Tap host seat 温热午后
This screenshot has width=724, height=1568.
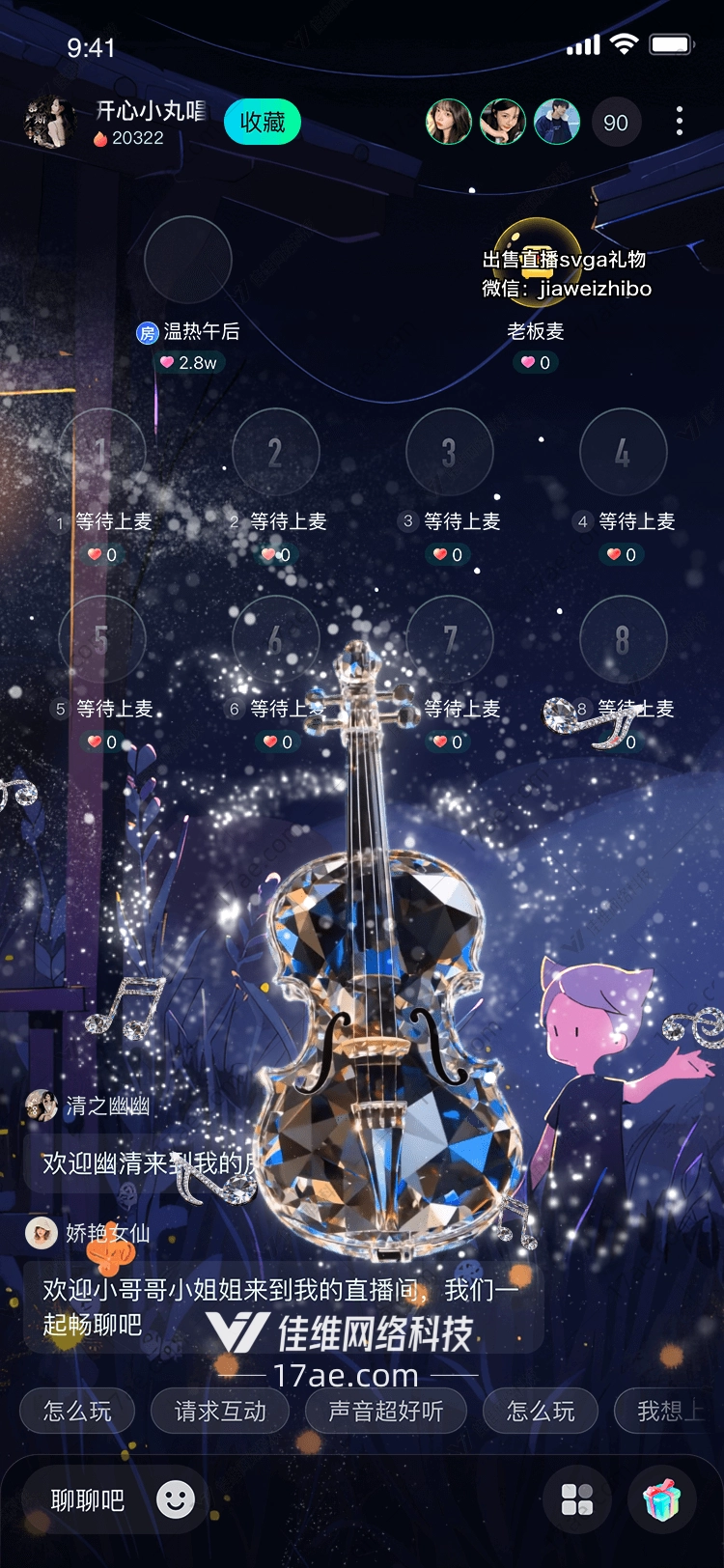188,261
